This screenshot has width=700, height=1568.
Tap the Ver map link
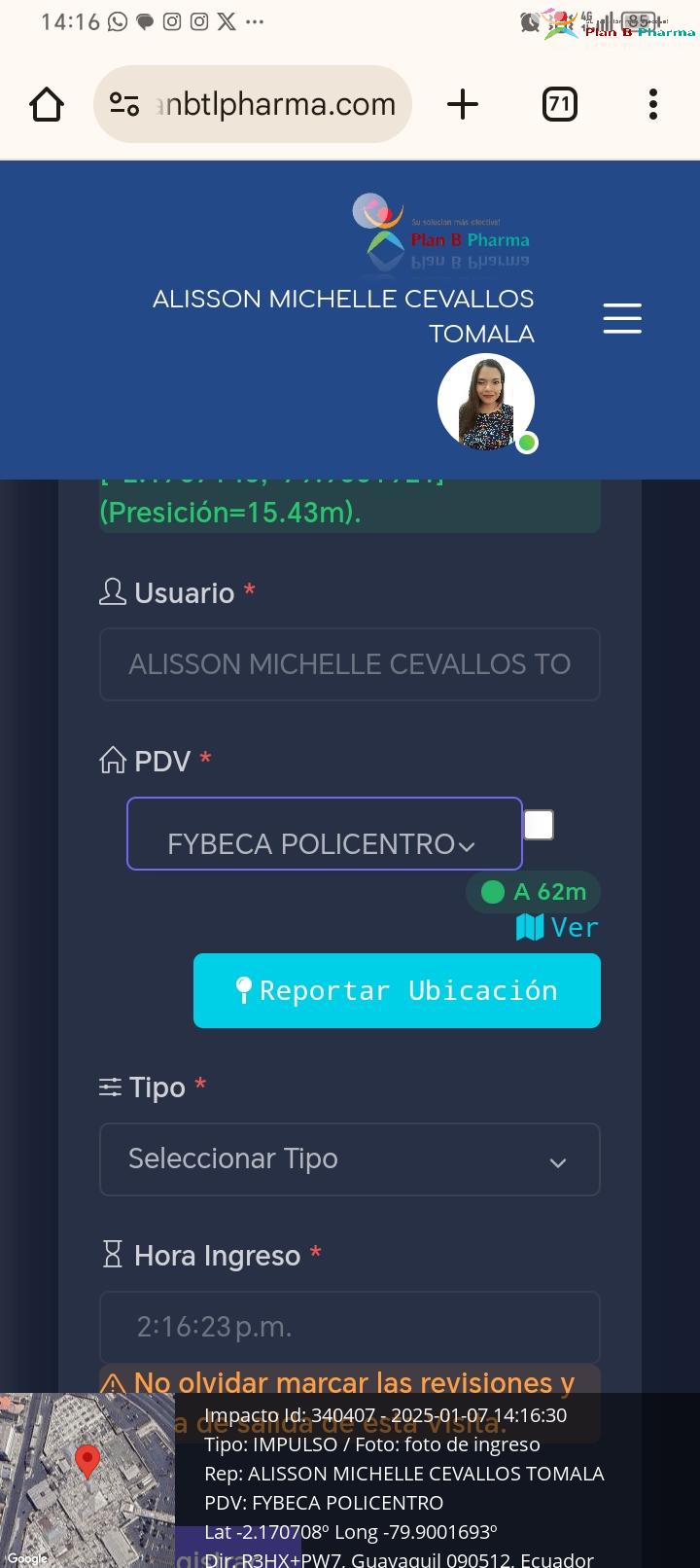coord(557,927)
